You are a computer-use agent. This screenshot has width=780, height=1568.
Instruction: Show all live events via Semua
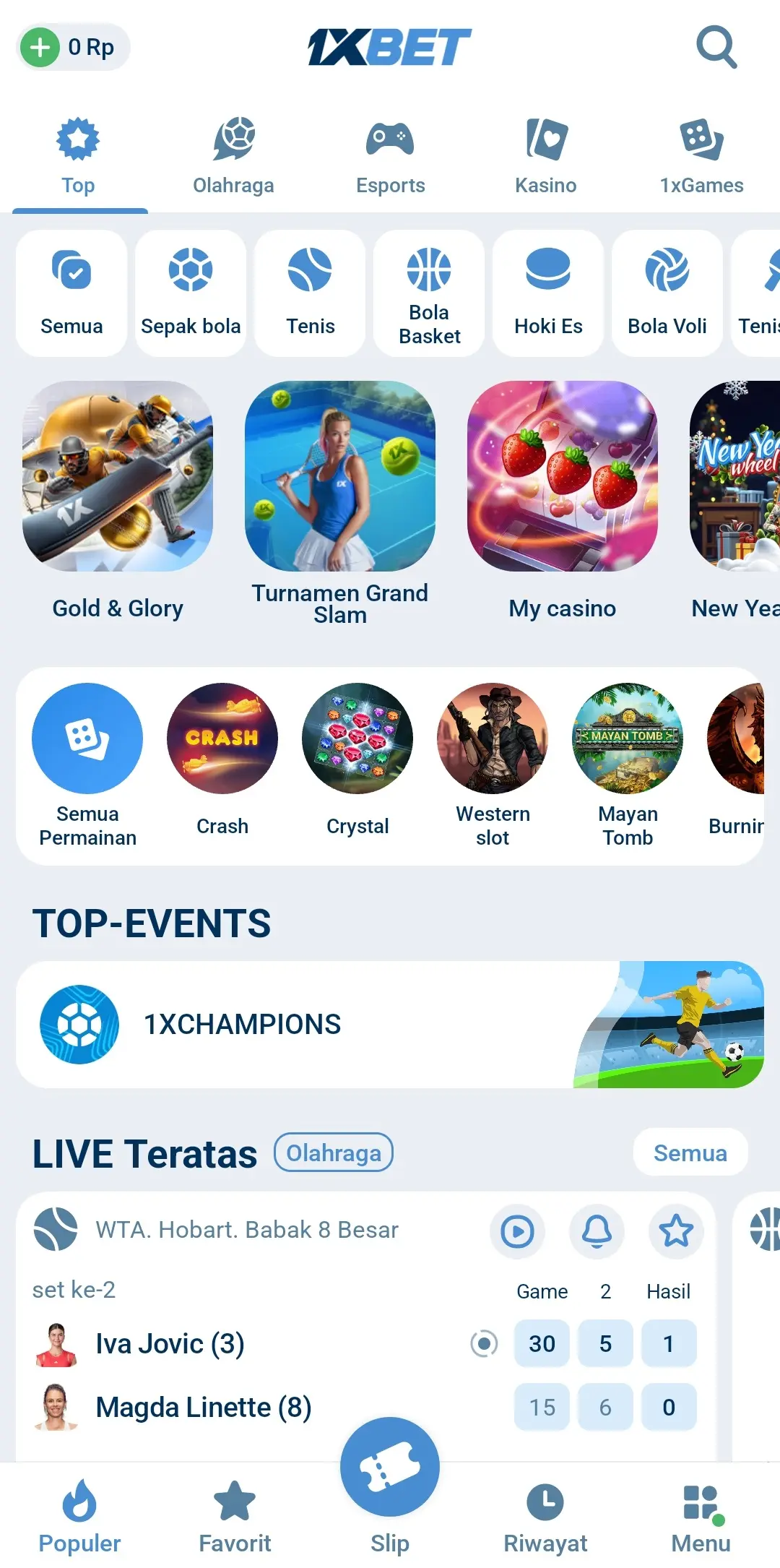690,1153
